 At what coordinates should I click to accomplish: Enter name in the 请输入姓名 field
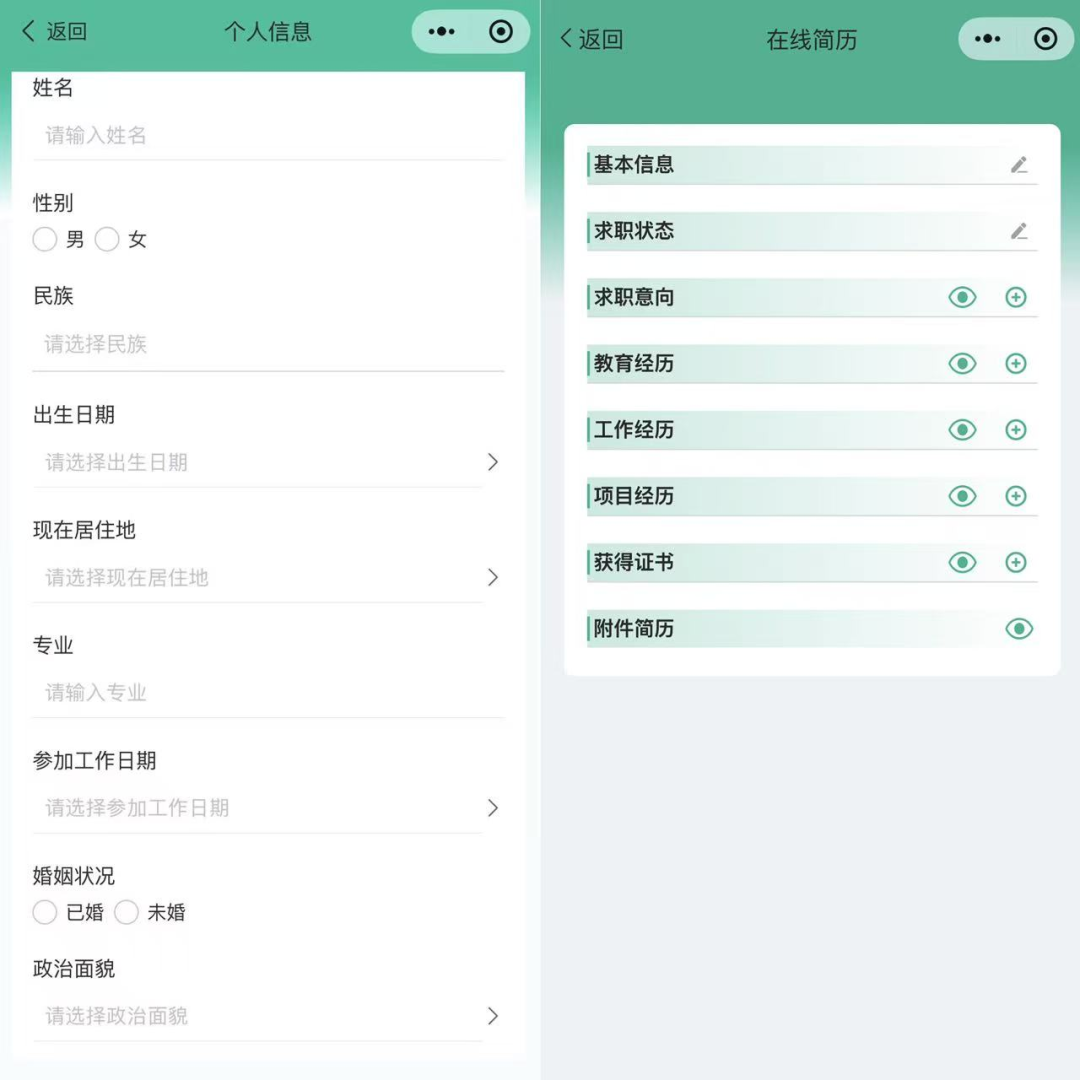268,136
